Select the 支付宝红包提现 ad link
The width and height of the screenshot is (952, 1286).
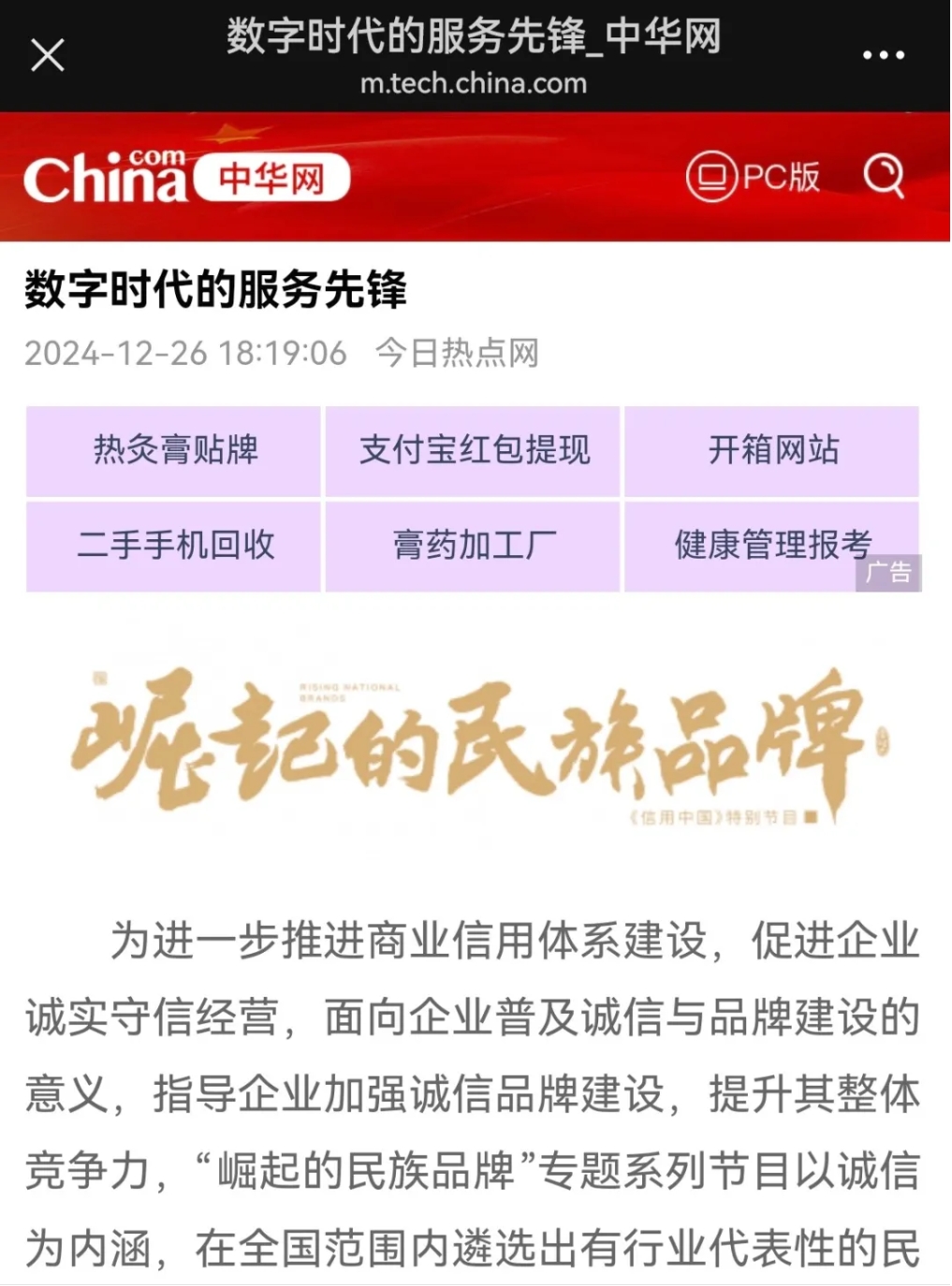474,451
